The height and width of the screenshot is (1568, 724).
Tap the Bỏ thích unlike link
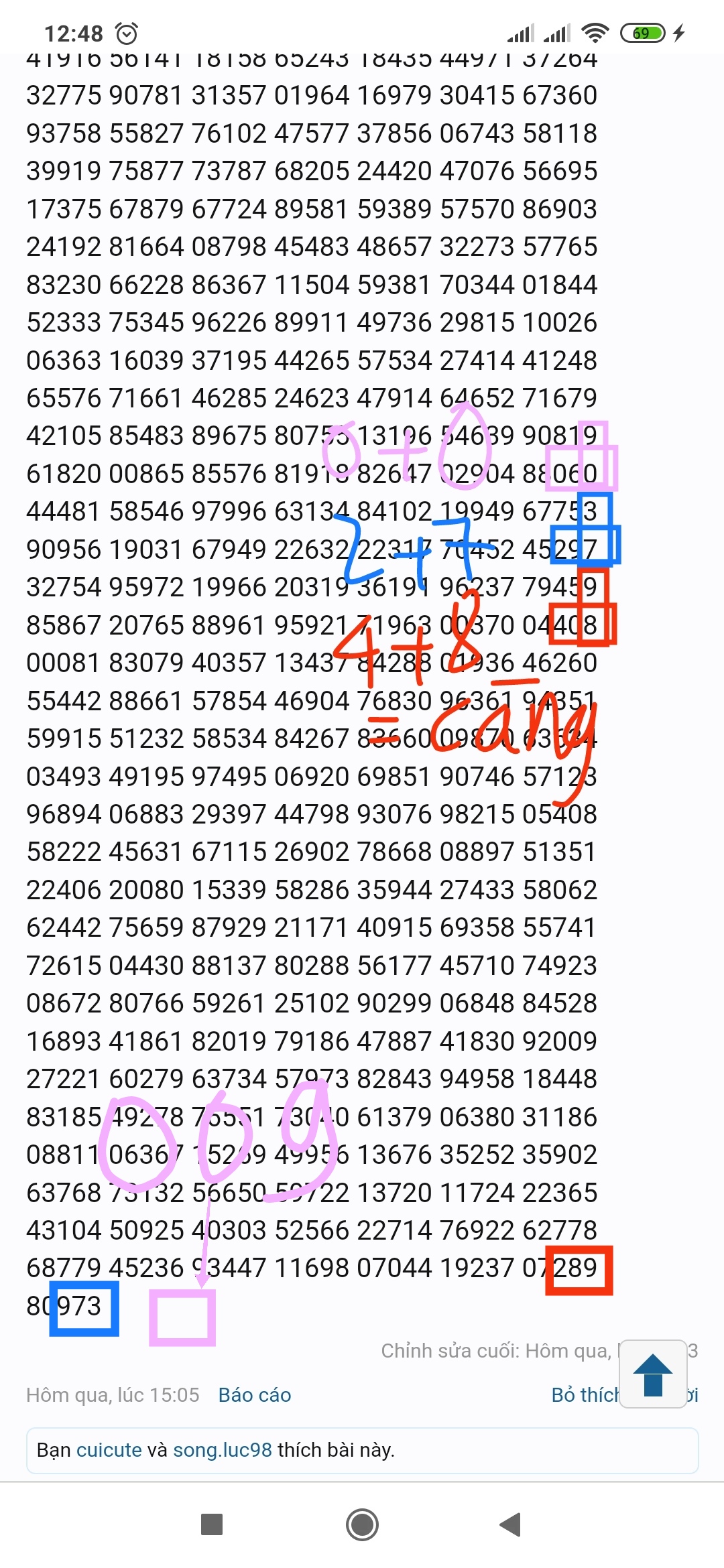[585, 1395]
